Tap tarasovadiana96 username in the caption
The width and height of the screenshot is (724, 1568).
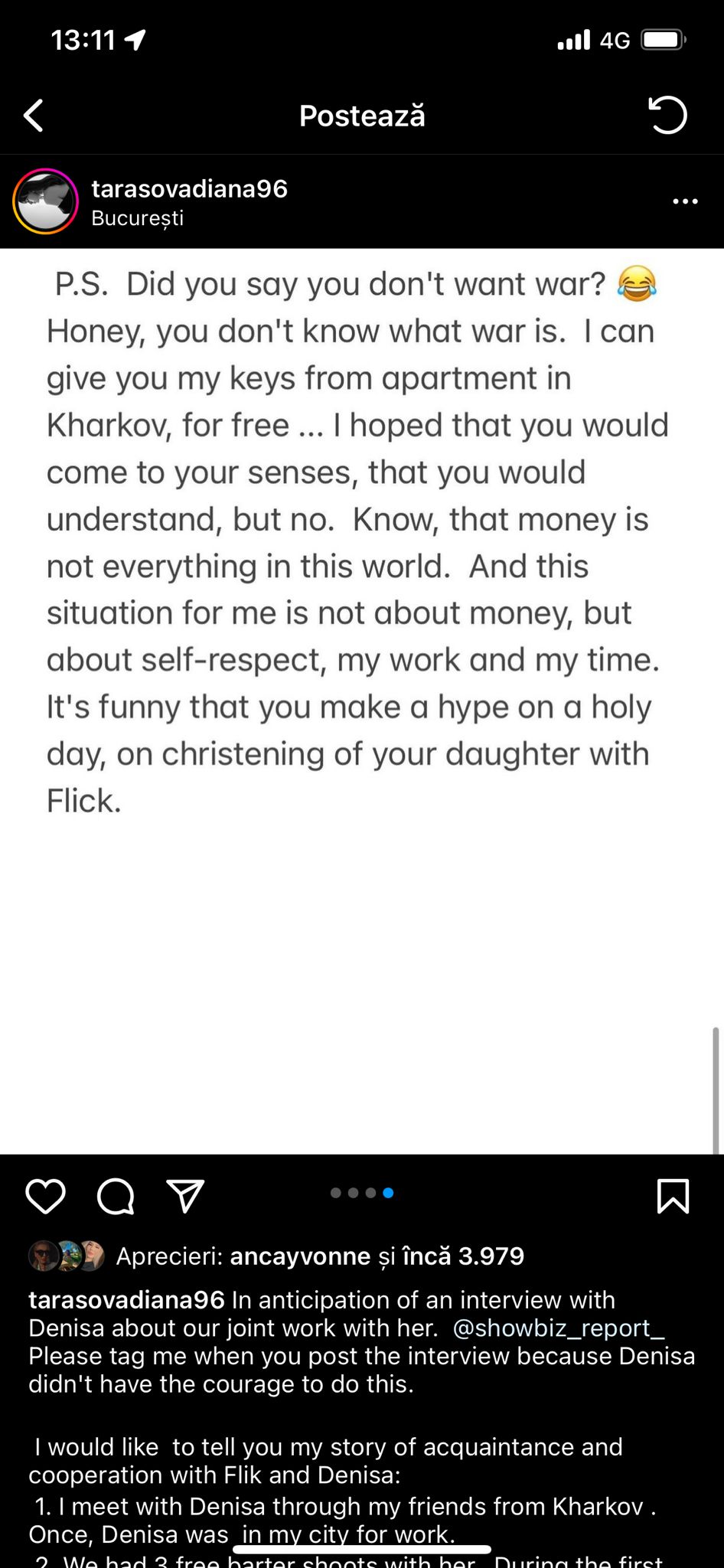point(126,1300)
